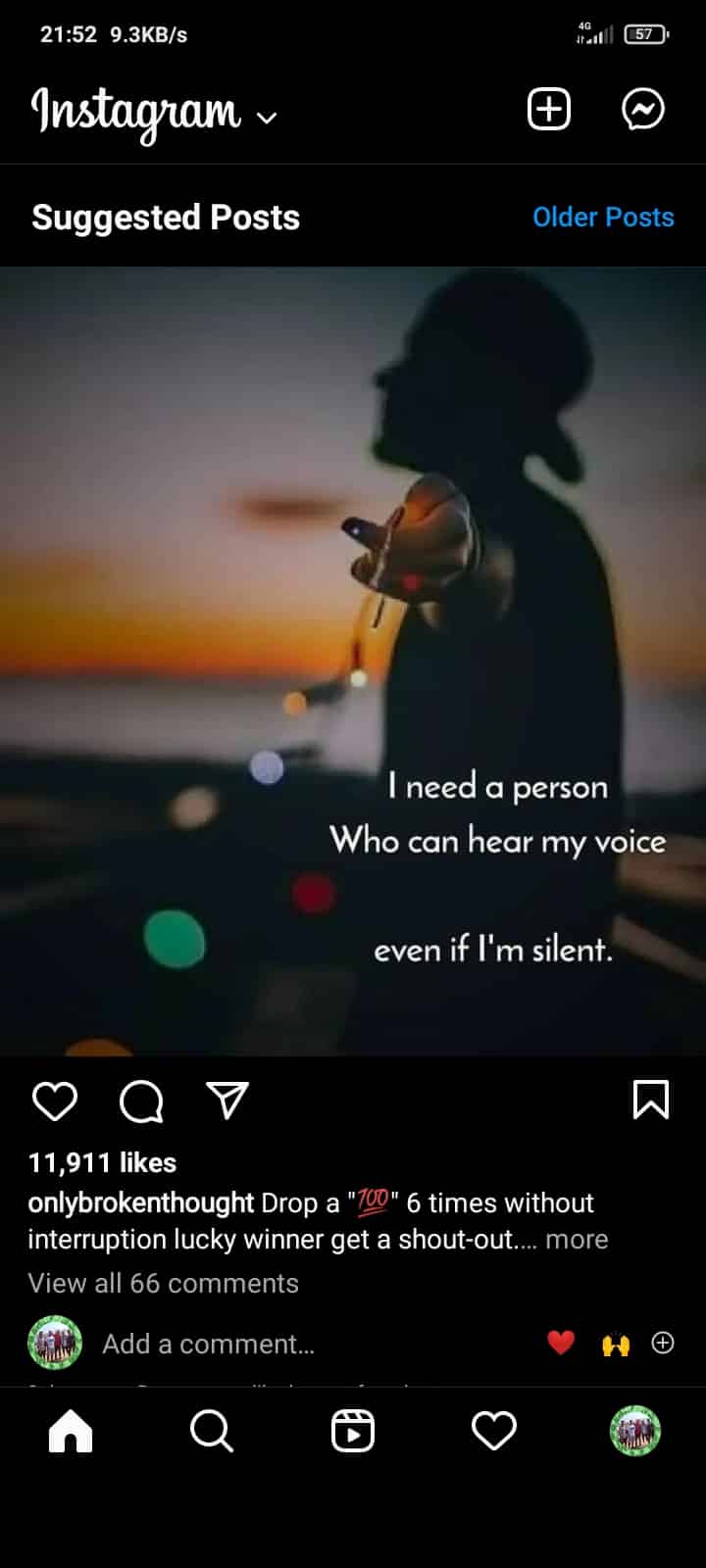Open the Activity heart tab
Image resolution: width=706 pixels, height=1568 pixels.
coord(494,1432)
